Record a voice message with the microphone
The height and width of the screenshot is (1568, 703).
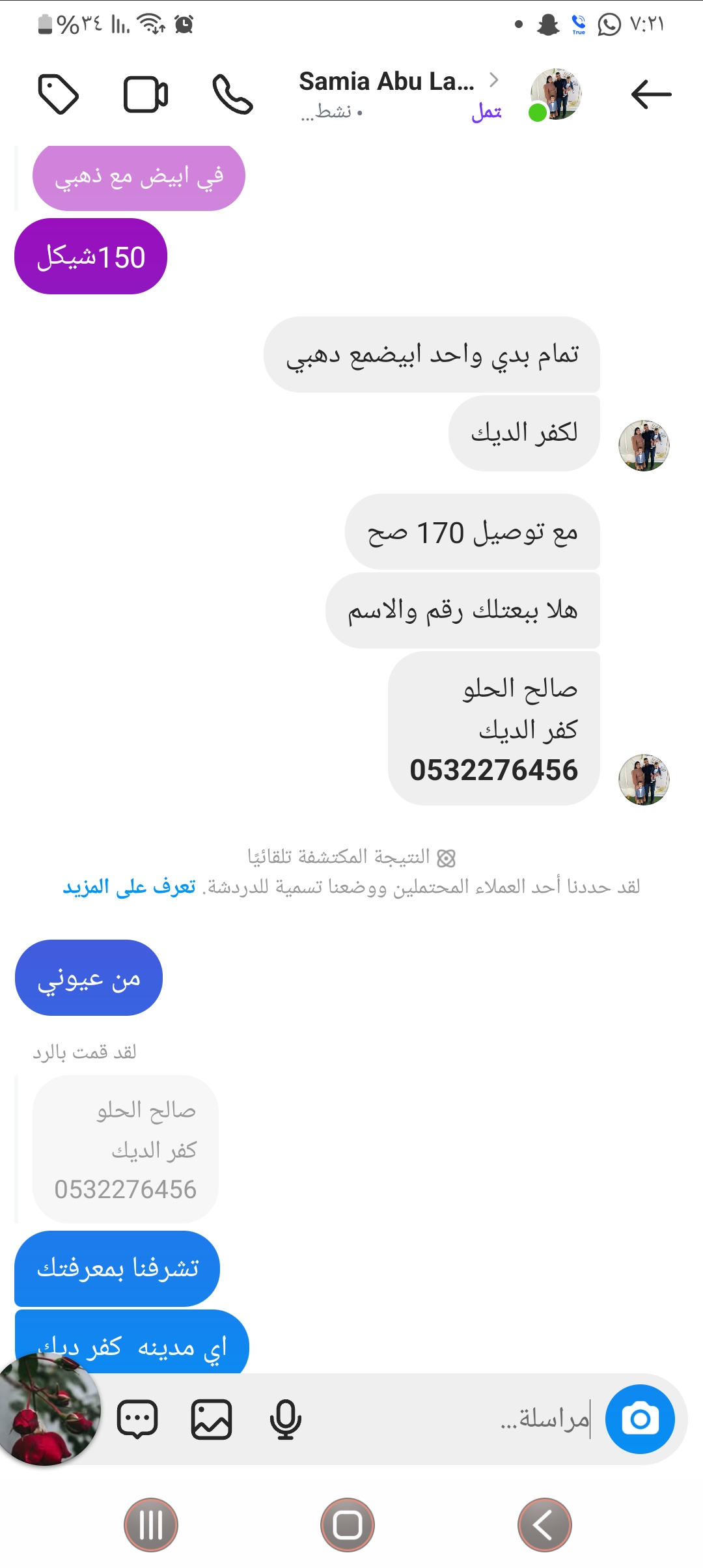point(285,1419)
